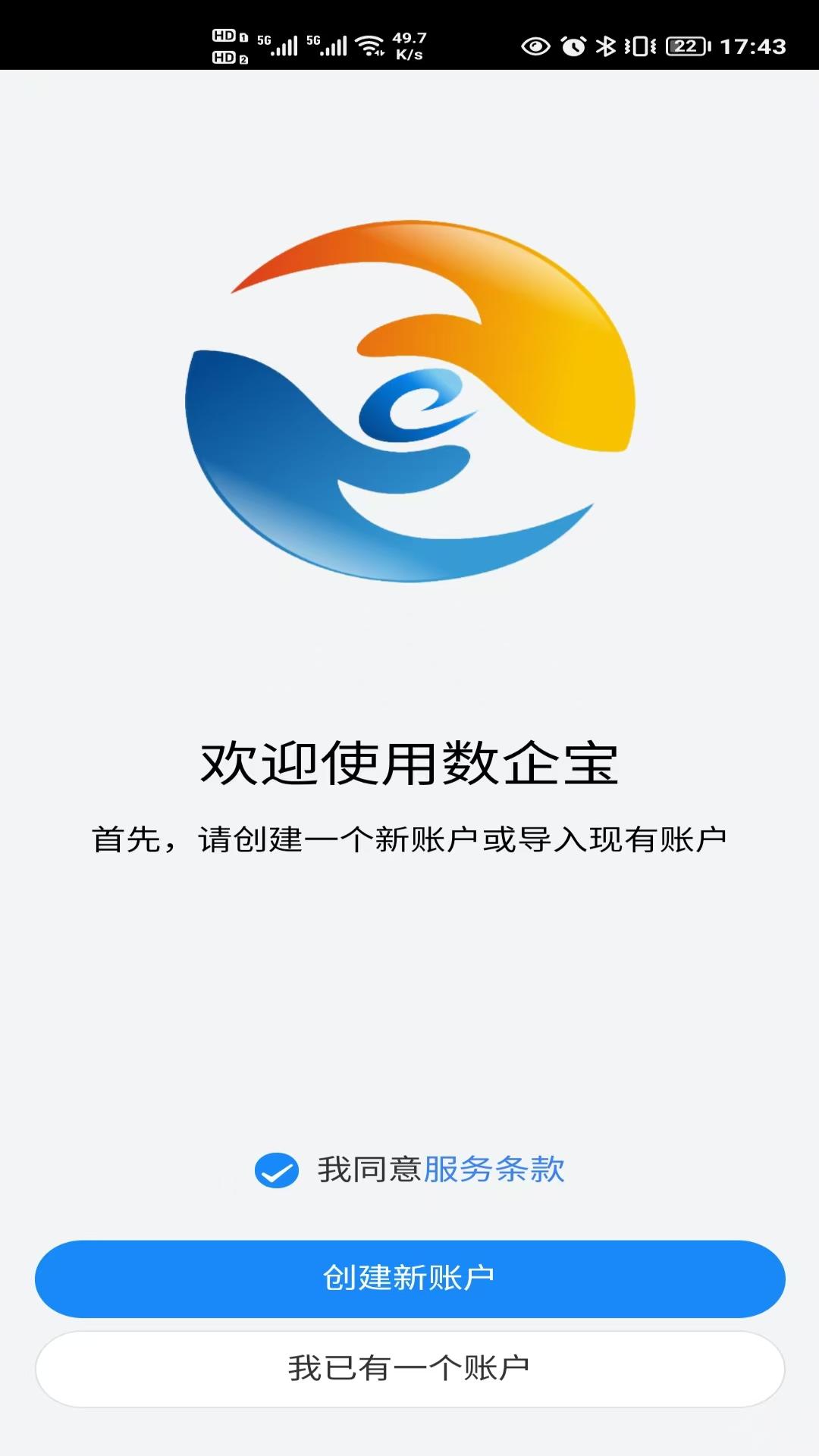
Task: Tap the Bluetooth icon in the status bar
Action: [607, 45]
